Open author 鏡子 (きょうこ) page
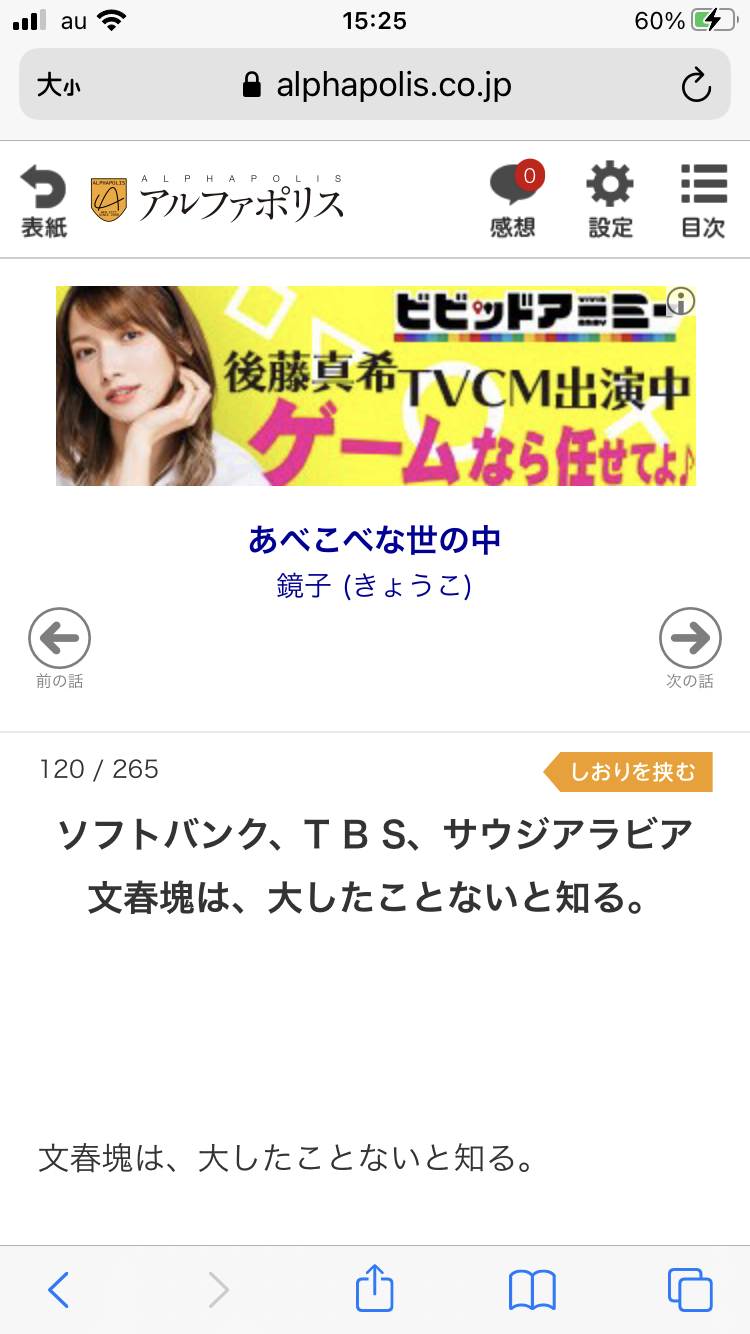The width and height of the screenshot is (750, 1334). (x=374, y=585)
